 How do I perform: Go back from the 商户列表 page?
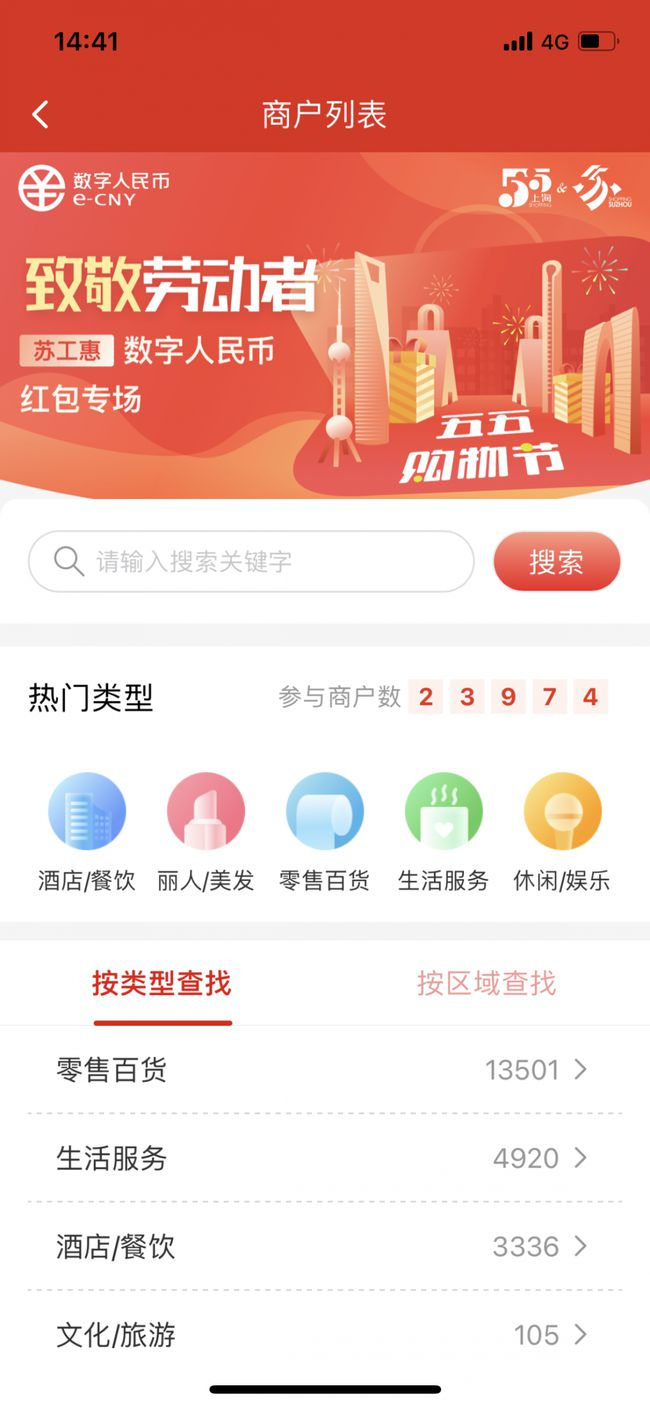40,115
